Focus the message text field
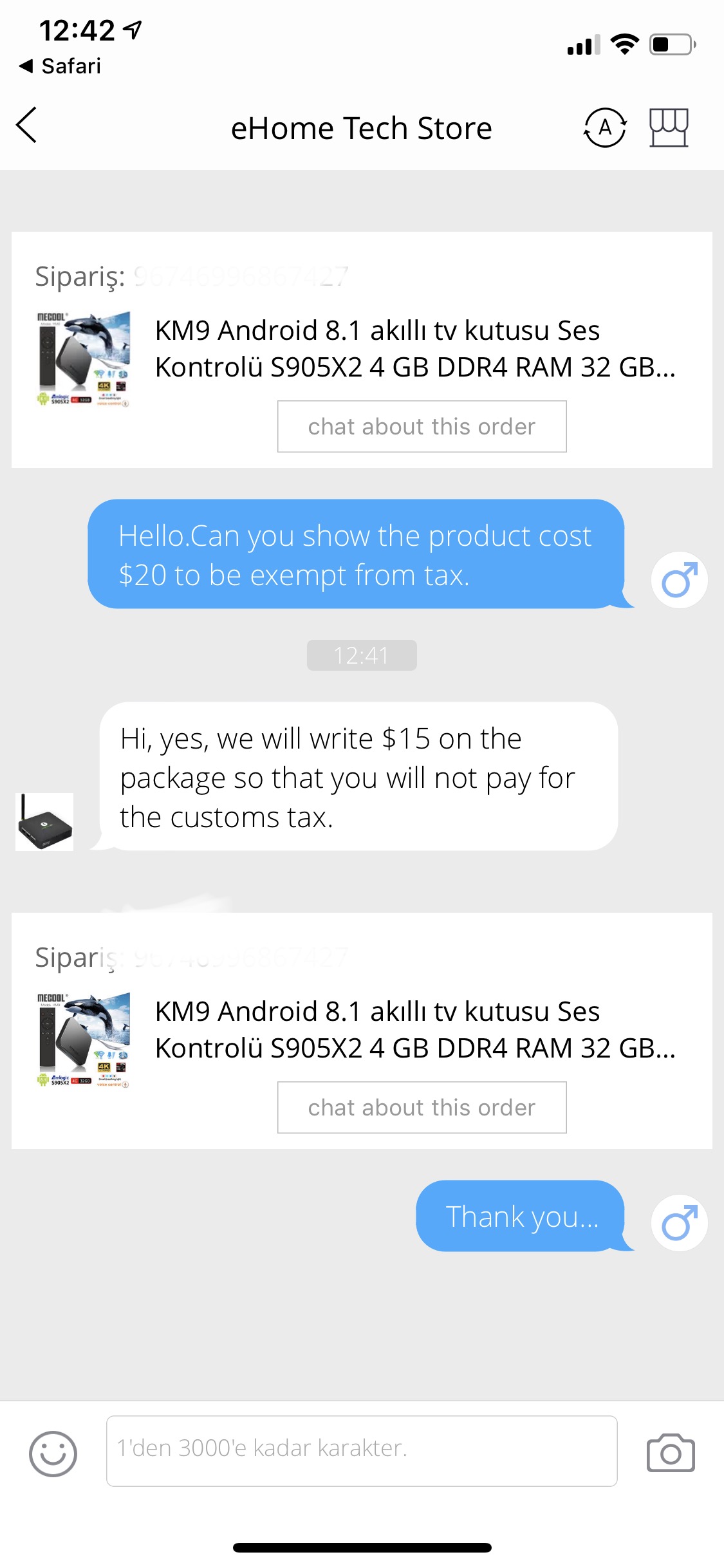 tap(362, 1451)
